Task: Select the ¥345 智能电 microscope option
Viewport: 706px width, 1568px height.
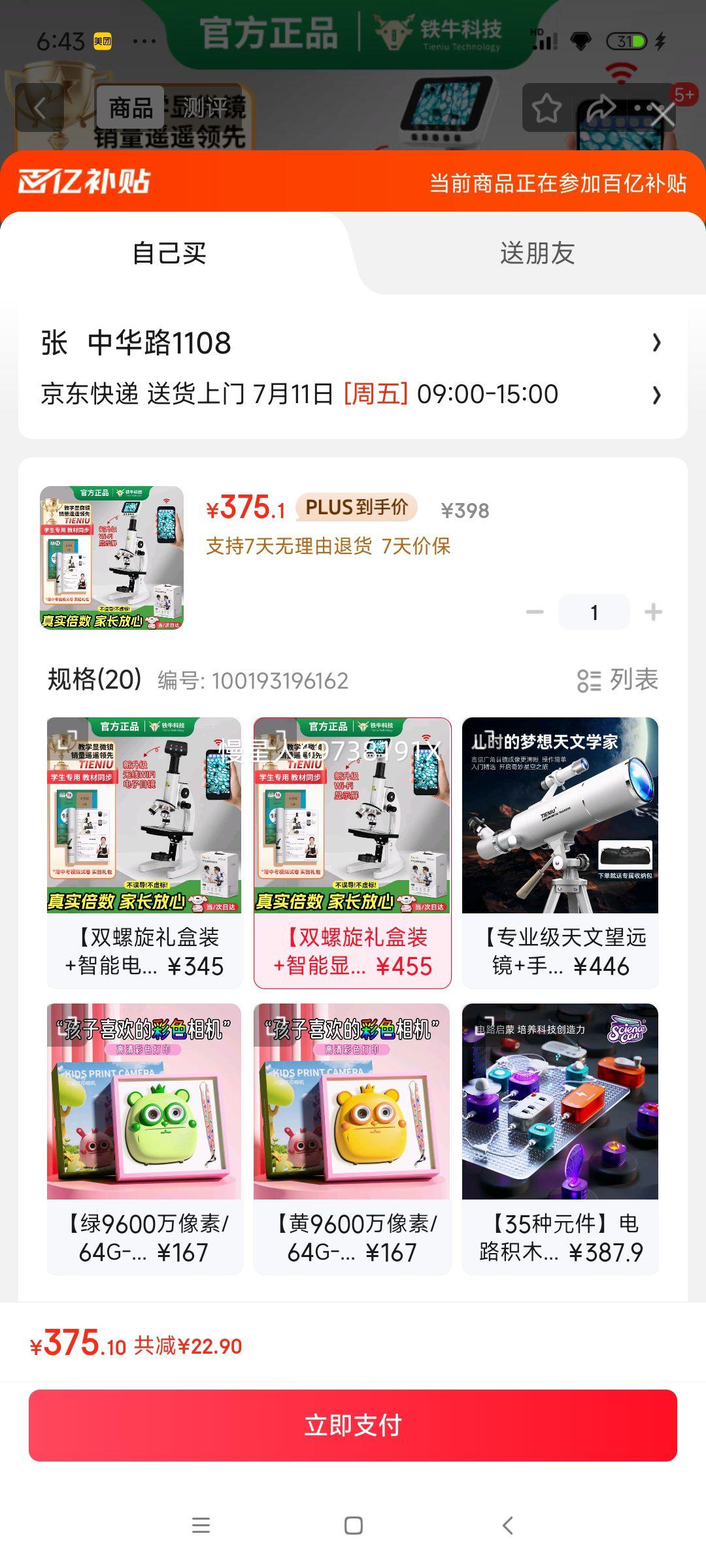Action: point(144,853)
